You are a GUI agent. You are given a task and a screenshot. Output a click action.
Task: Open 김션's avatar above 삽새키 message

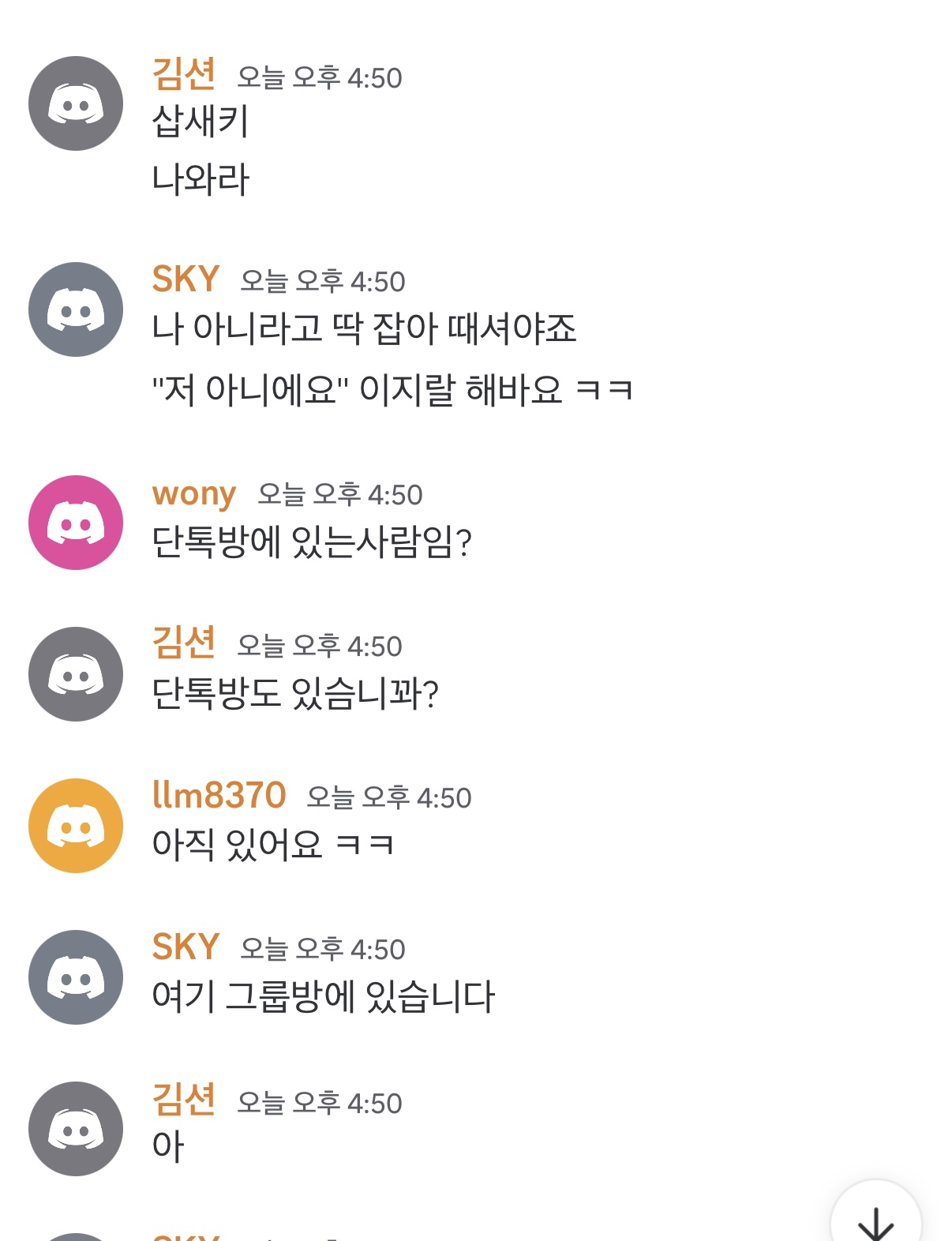[76, 103]
